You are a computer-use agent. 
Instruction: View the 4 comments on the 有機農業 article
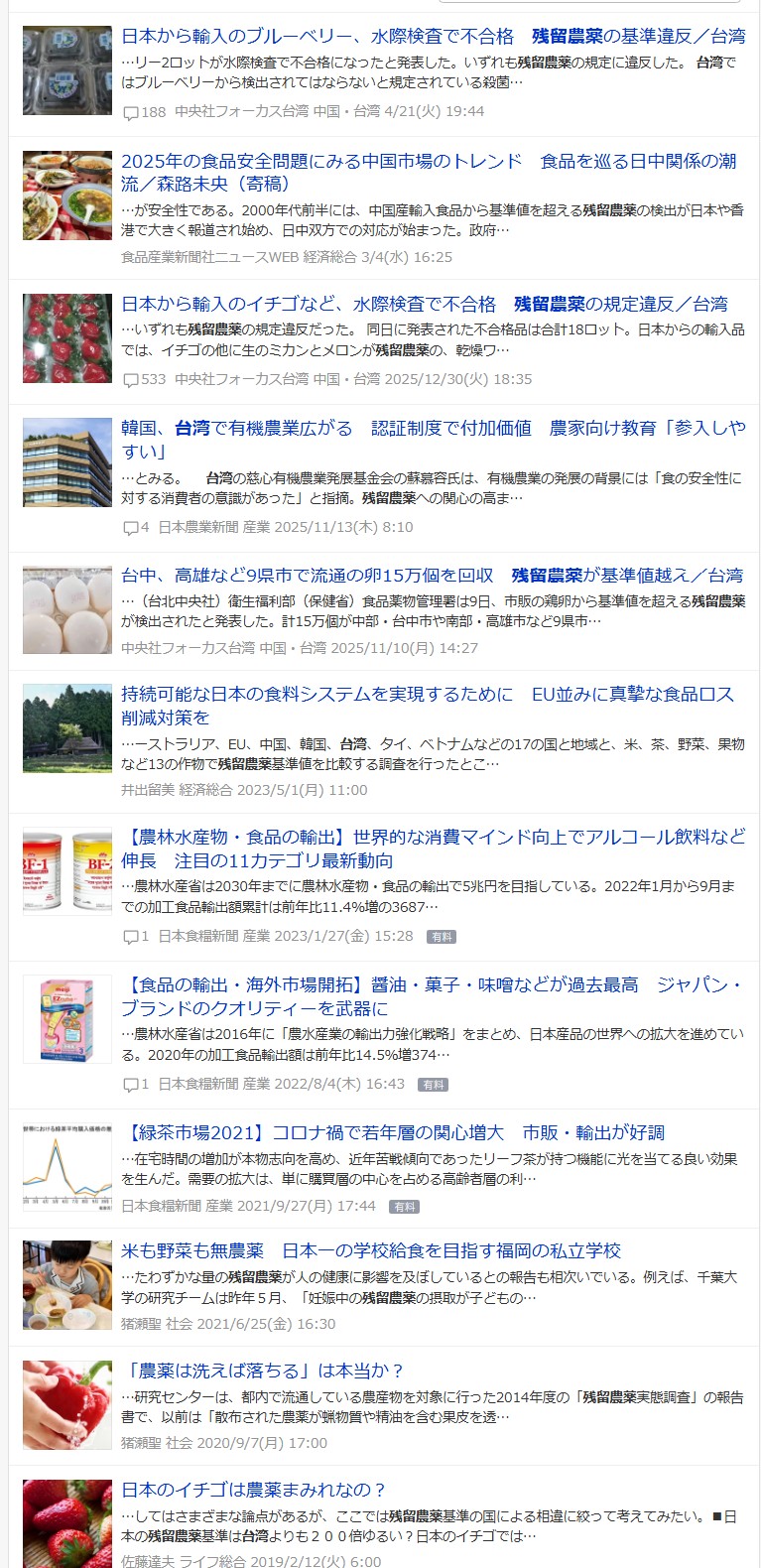pyautogui.click(x=136, y=528)
